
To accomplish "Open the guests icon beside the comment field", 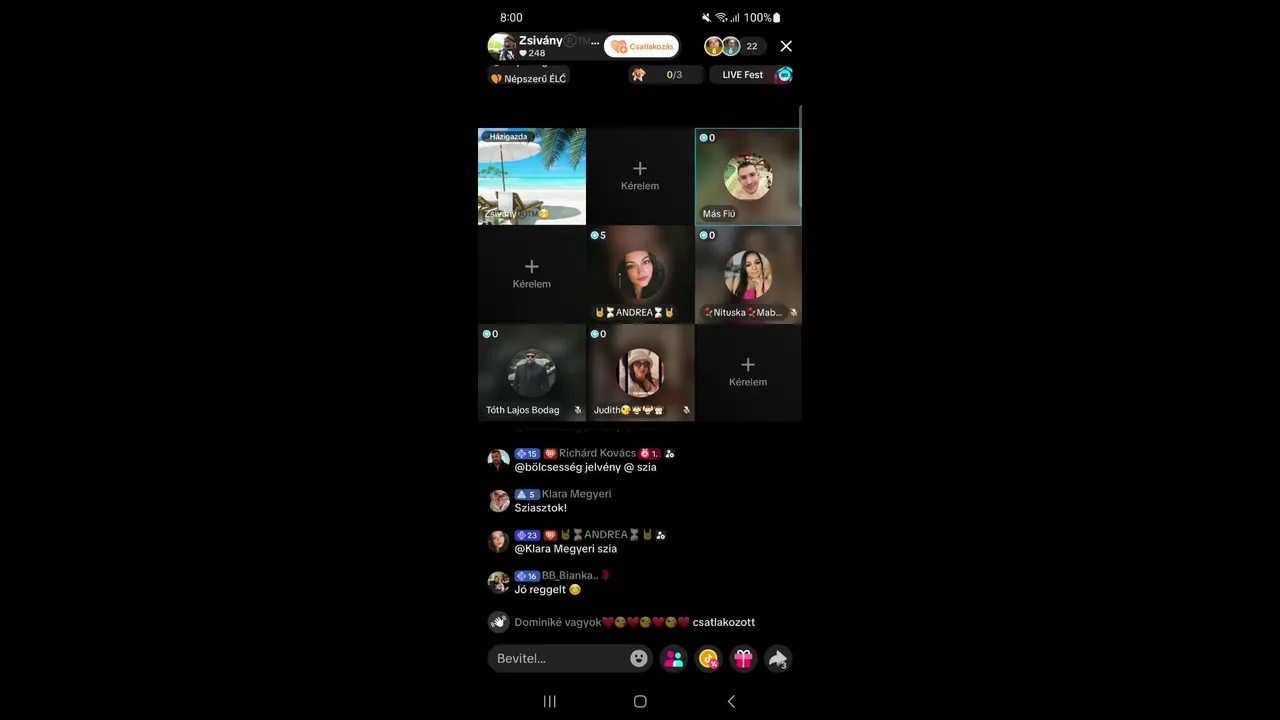I will (674, 658).
